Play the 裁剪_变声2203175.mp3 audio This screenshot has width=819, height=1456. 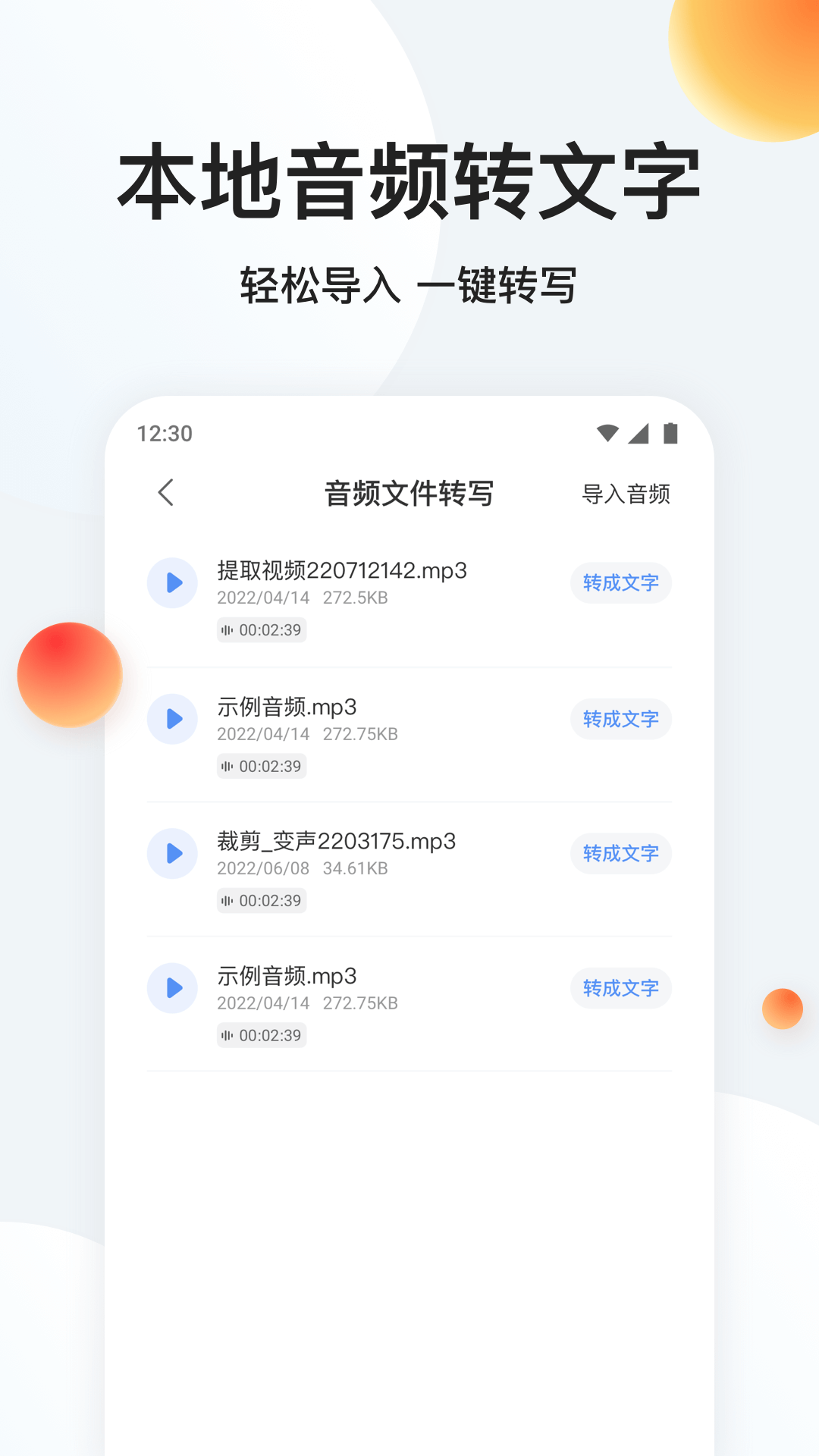point(173,853)
